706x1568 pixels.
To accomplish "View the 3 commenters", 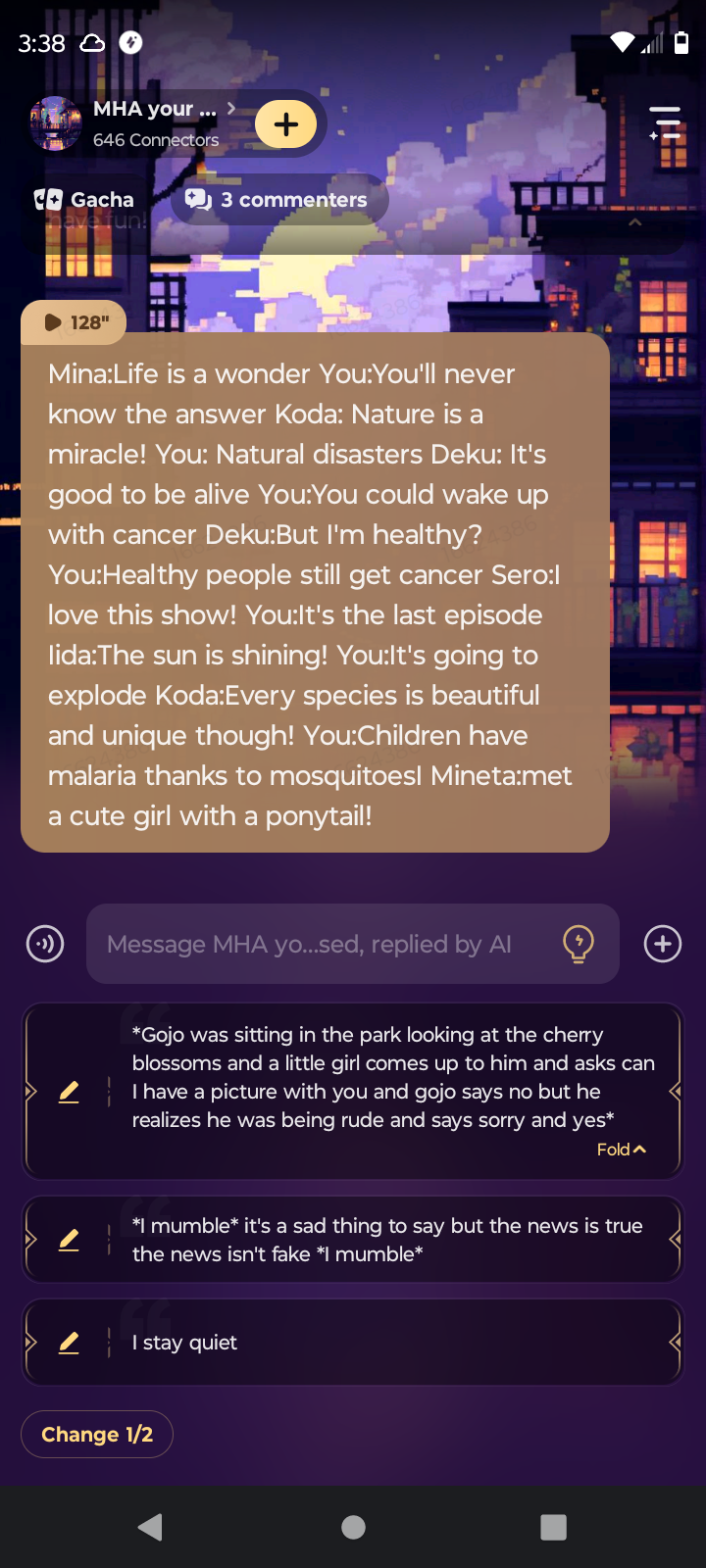I will point(278,200).
